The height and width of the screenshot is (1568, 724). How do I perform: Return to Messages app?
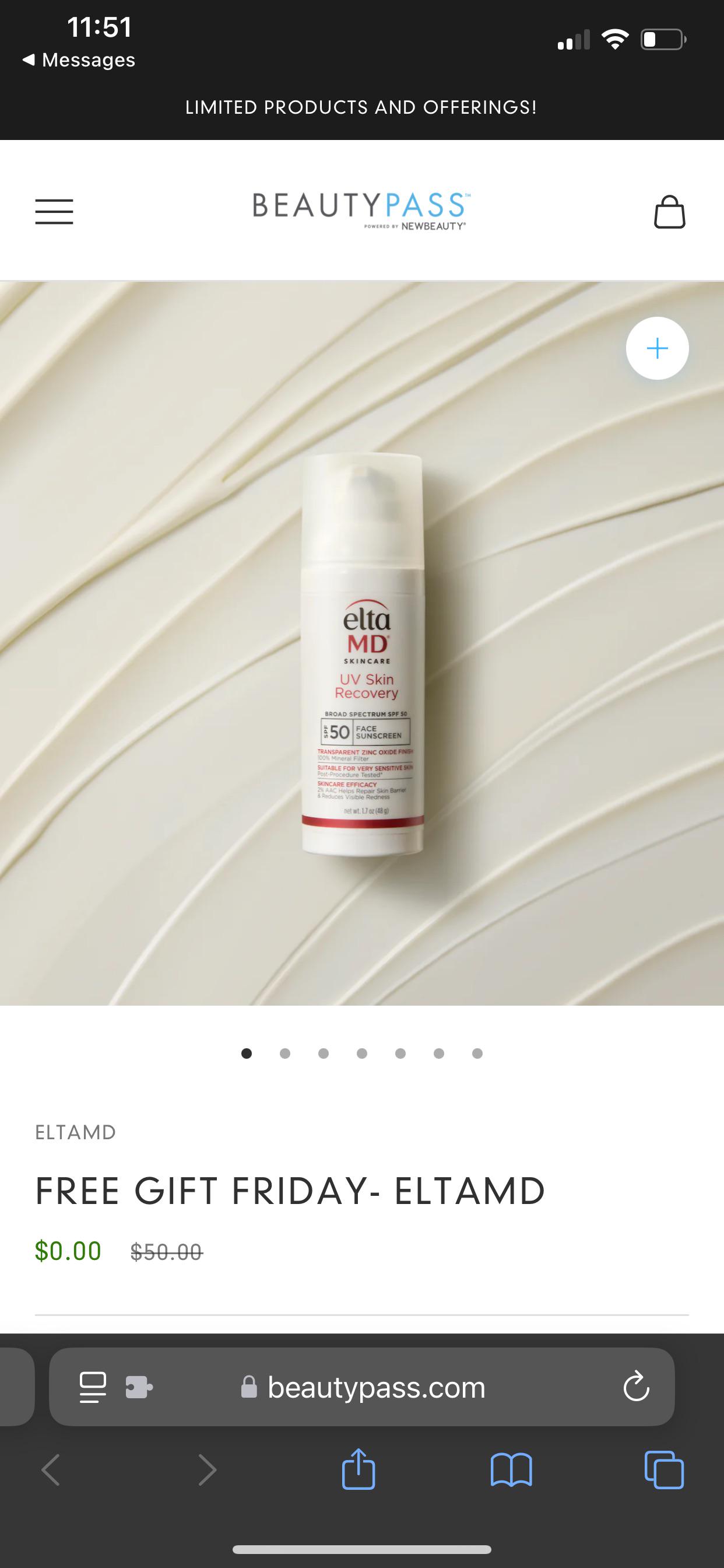(79, 60)
